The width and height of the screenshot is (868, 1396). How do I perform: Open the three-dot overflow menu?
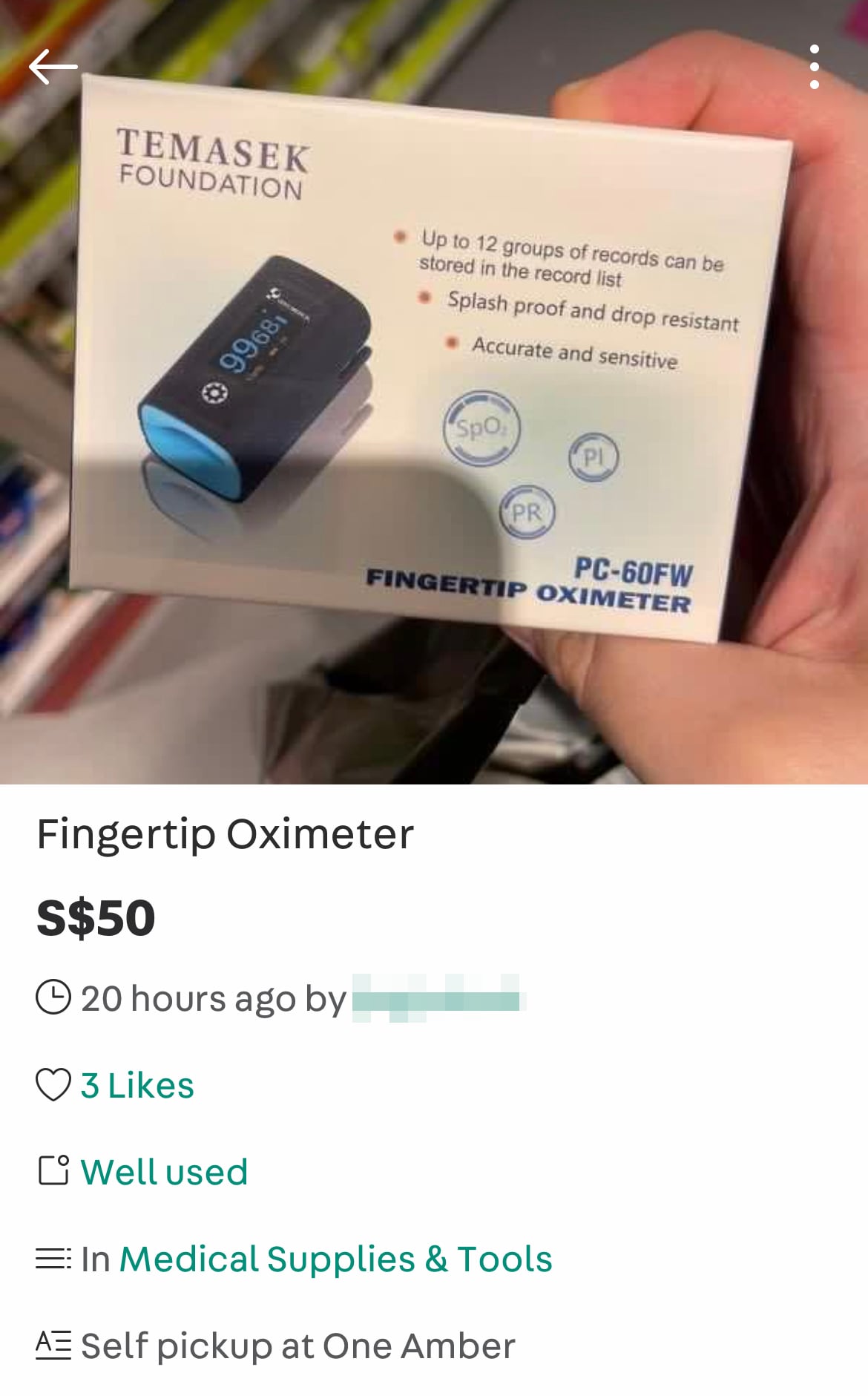point(814,67)
